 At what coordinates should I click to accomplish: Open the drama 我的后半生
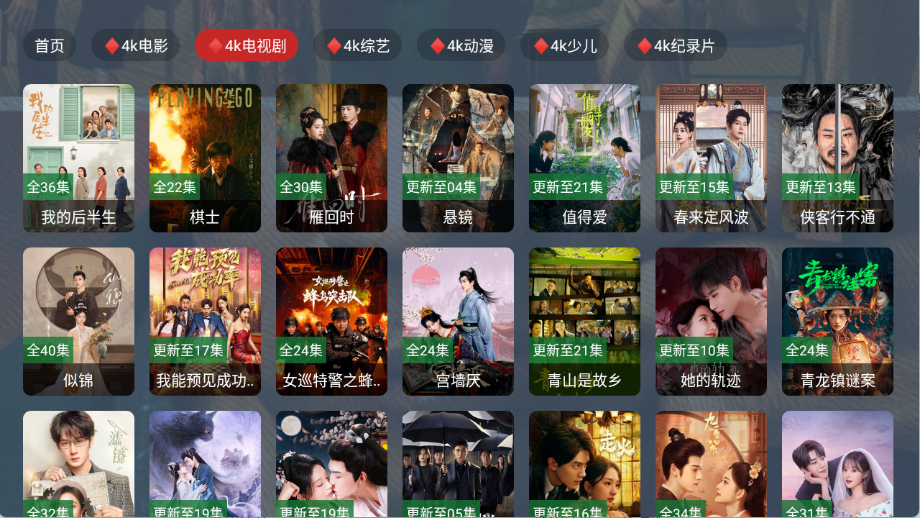78,158
